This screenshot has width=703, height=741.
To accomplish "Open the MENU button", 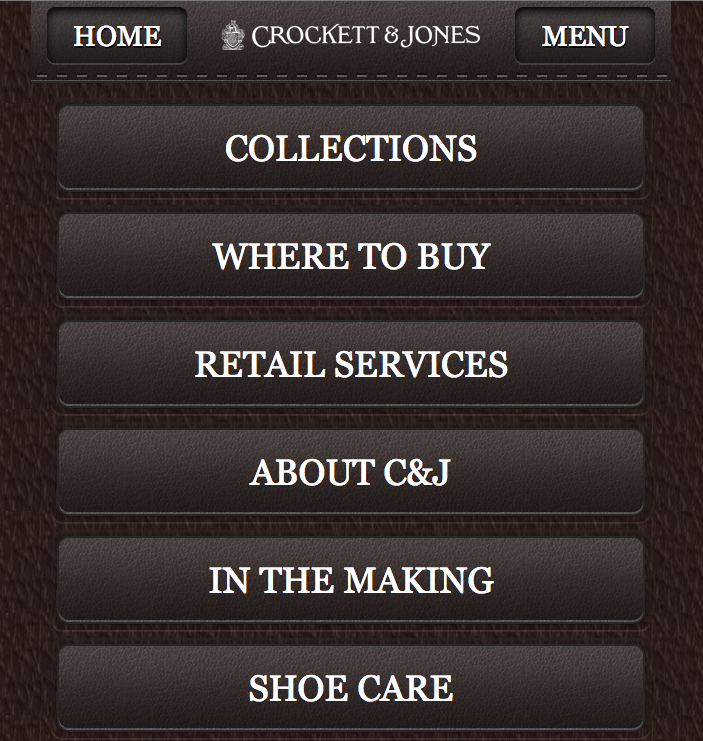I will click(585, 36).
